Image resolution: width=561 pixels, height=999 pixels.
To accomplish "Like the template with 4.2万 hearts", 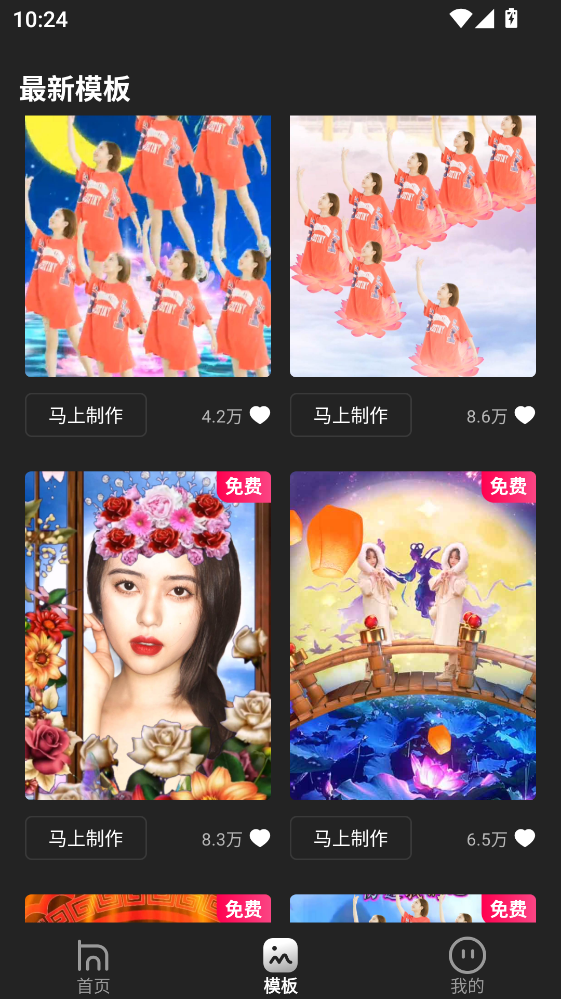I will [x=260, y=415].
